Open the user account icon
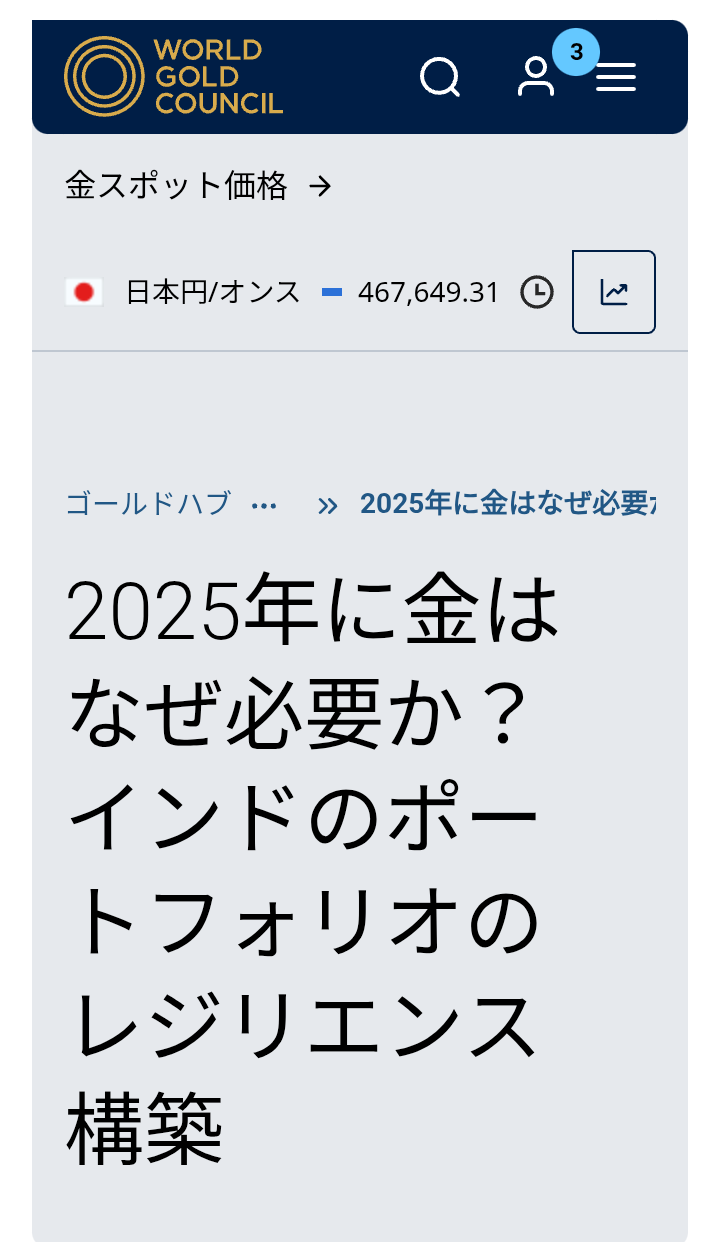This screenshot has height=1257, width=720. [536, 77]
